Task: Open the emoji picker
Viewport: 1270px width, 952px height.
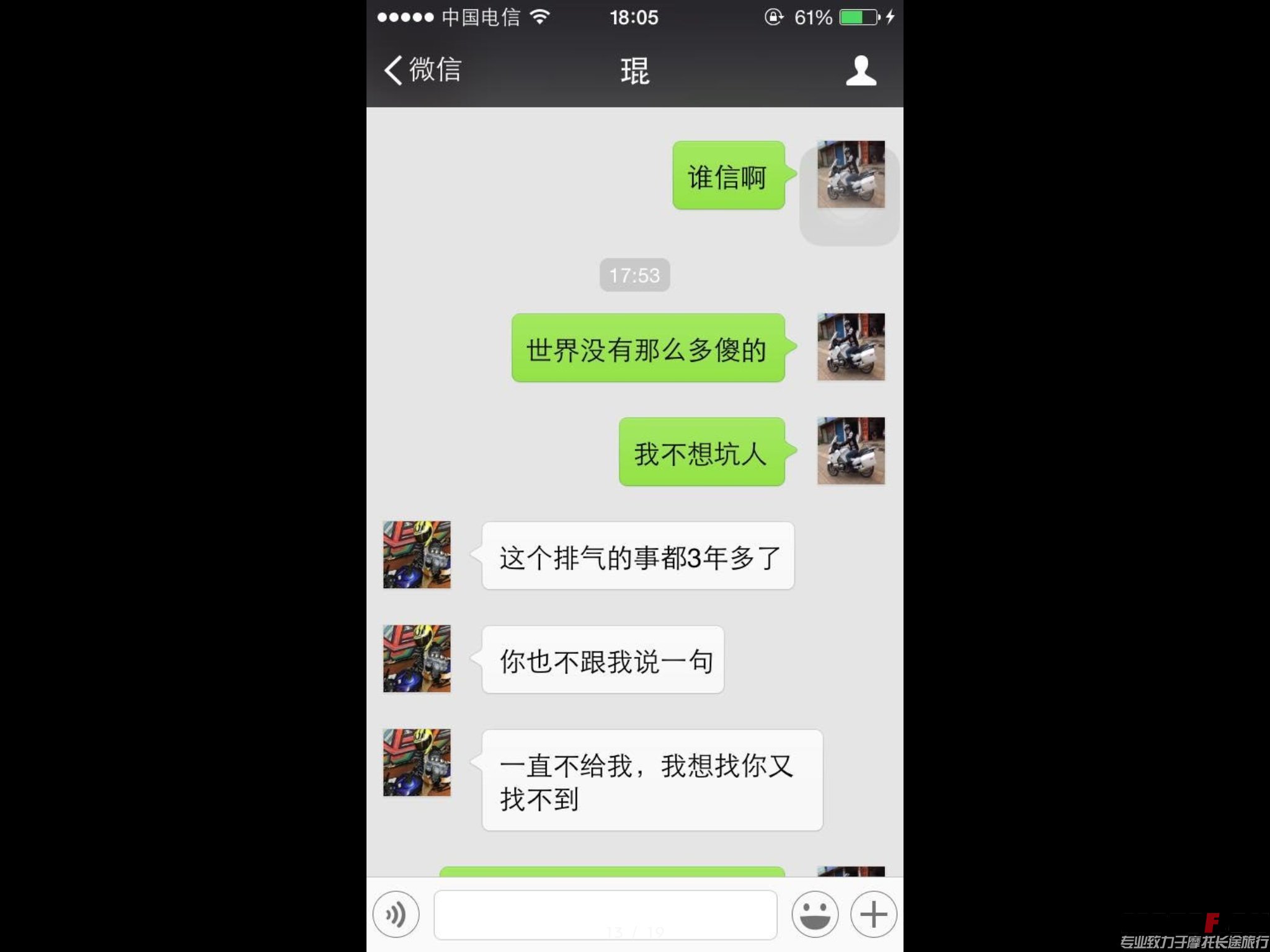Action: point(815,914)
